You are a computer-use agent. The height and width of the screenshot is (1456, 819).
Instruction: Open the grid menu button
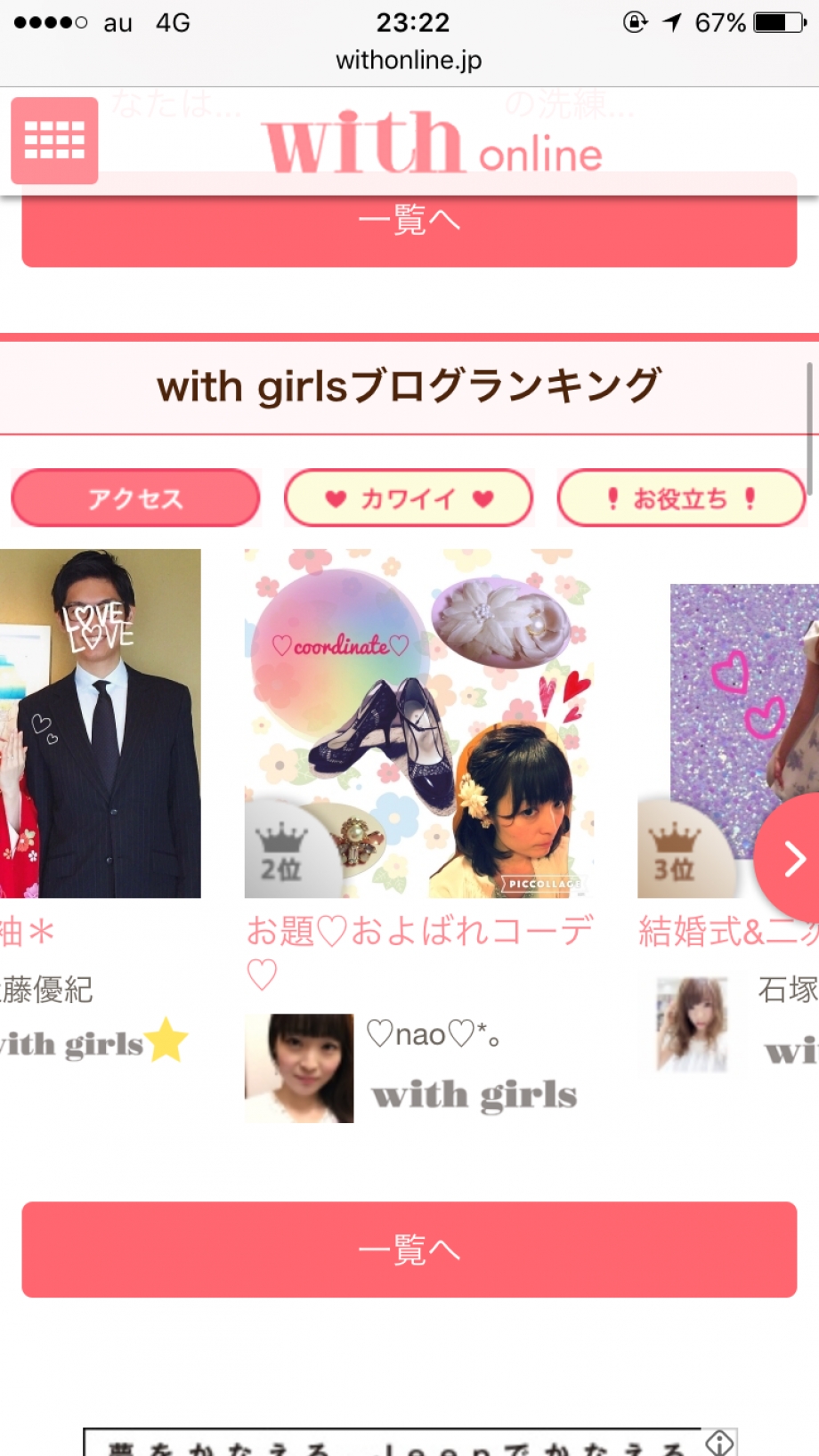click(54, 141)
